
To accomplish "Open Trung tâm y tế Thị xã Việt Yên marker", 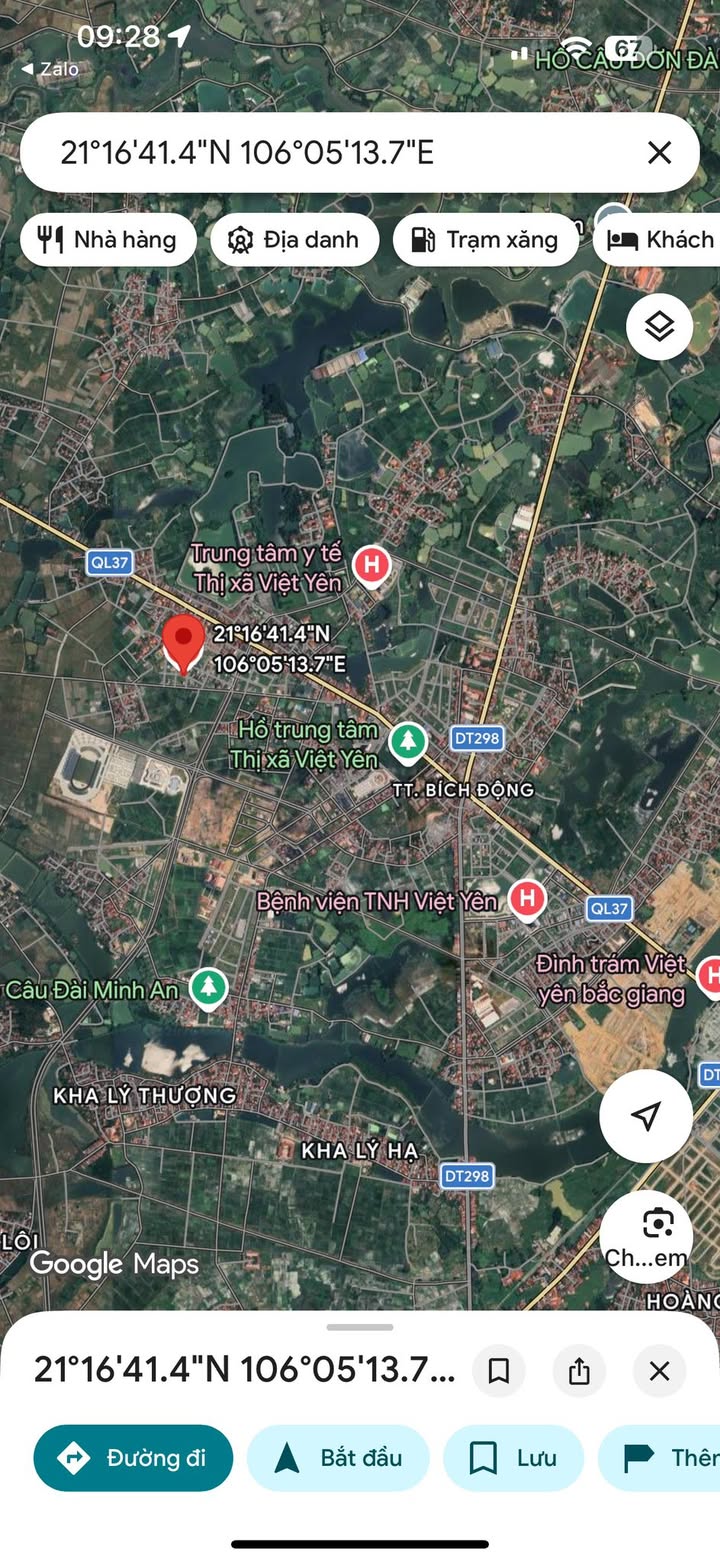I will [372, 565].
